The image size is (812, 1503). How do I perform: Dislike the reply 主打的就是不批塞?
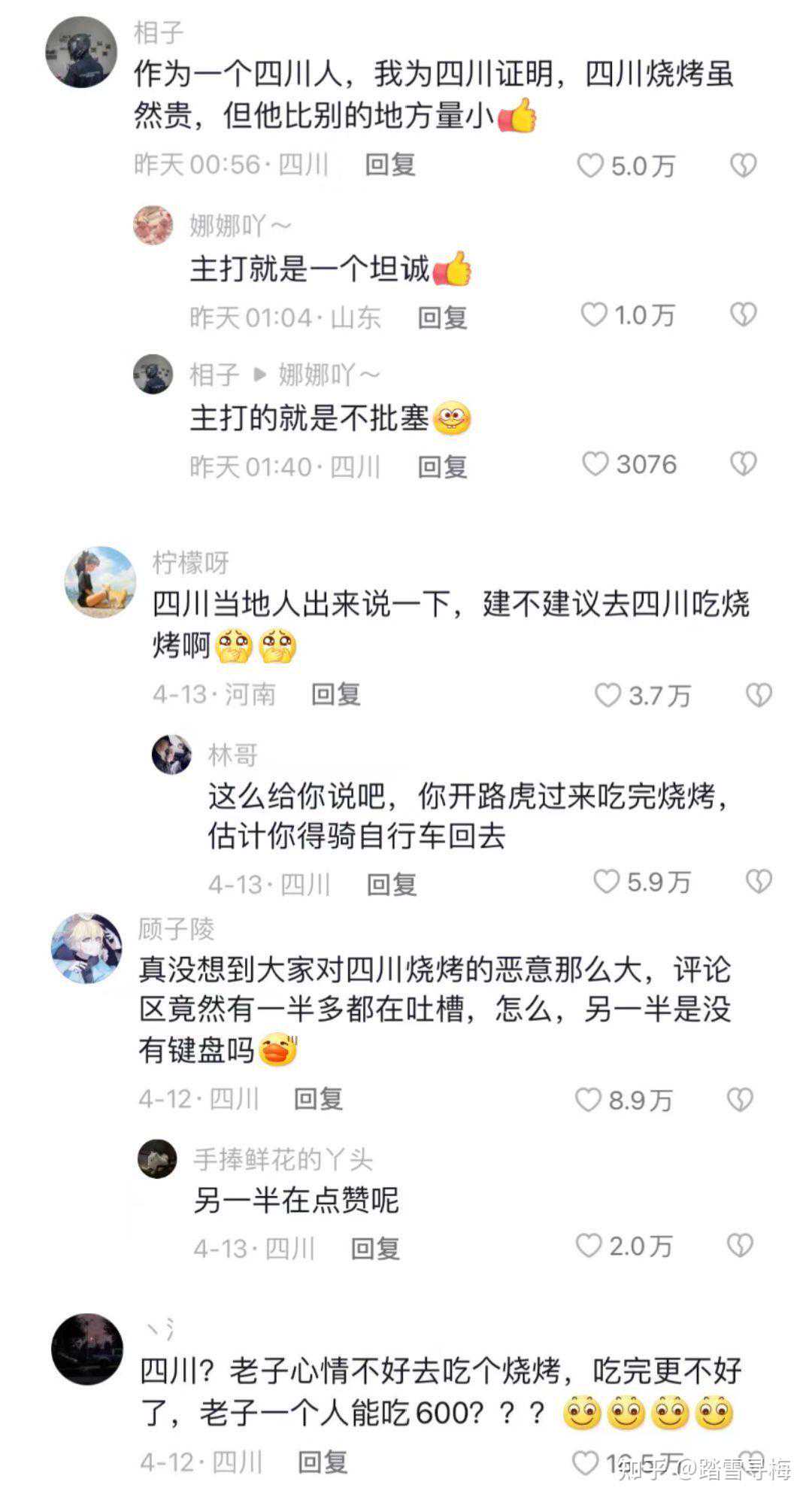(x=744, y=464)
